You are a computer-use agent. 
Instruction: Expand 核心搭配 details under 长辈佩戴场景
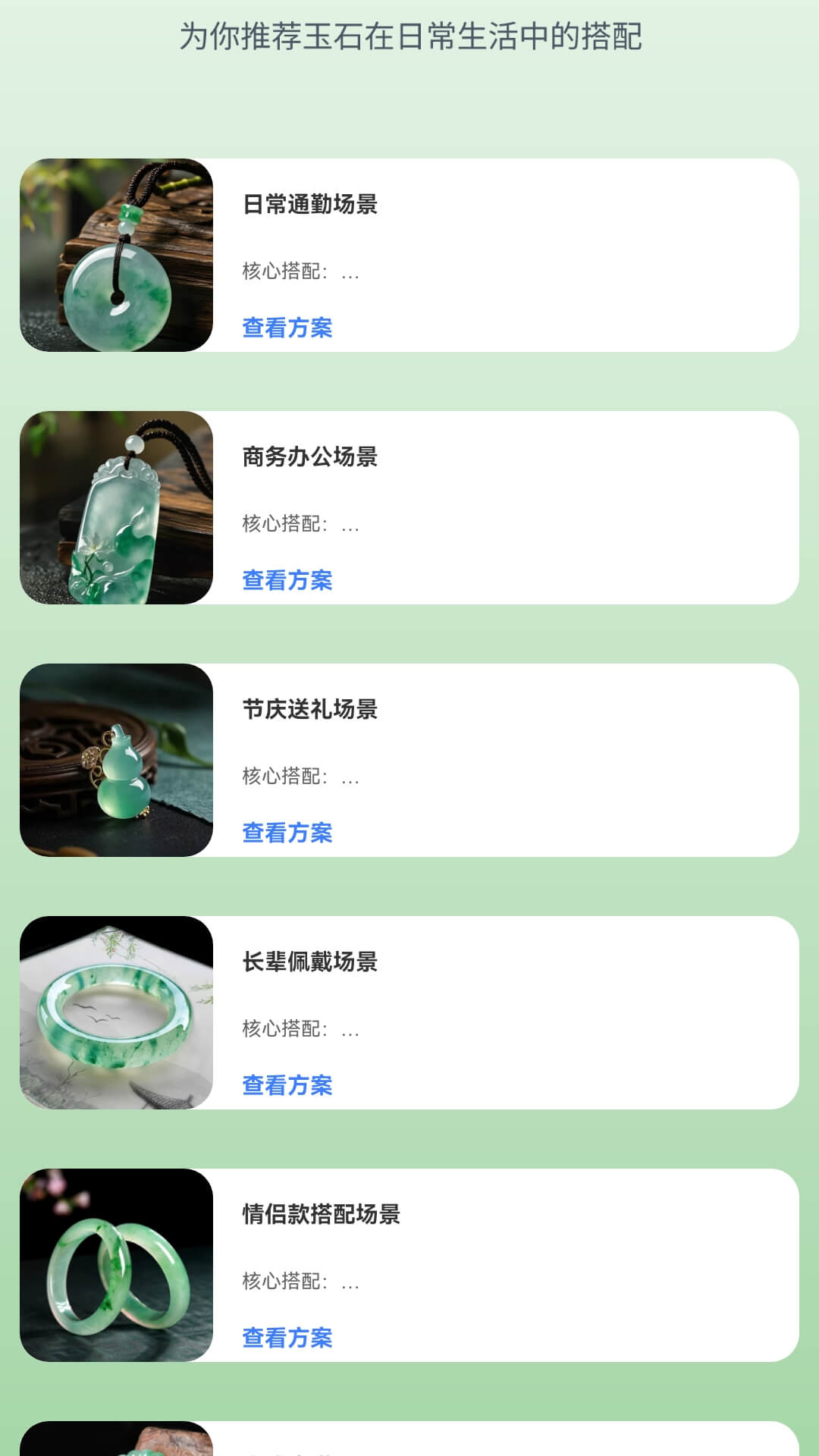(x=301, y=1028)
